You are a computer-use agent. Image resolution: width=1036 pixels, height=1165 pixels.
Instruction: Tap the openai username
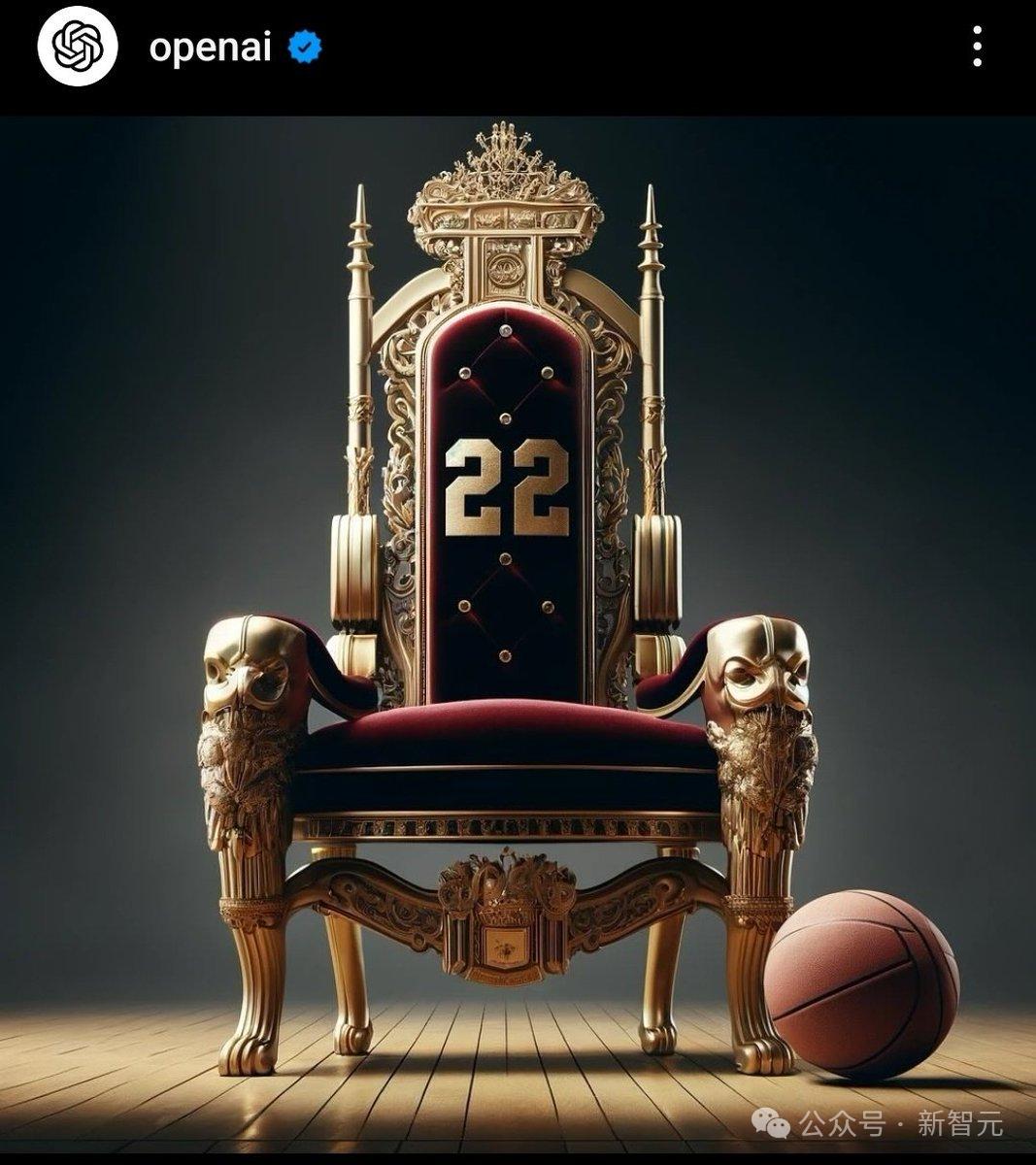210,47
